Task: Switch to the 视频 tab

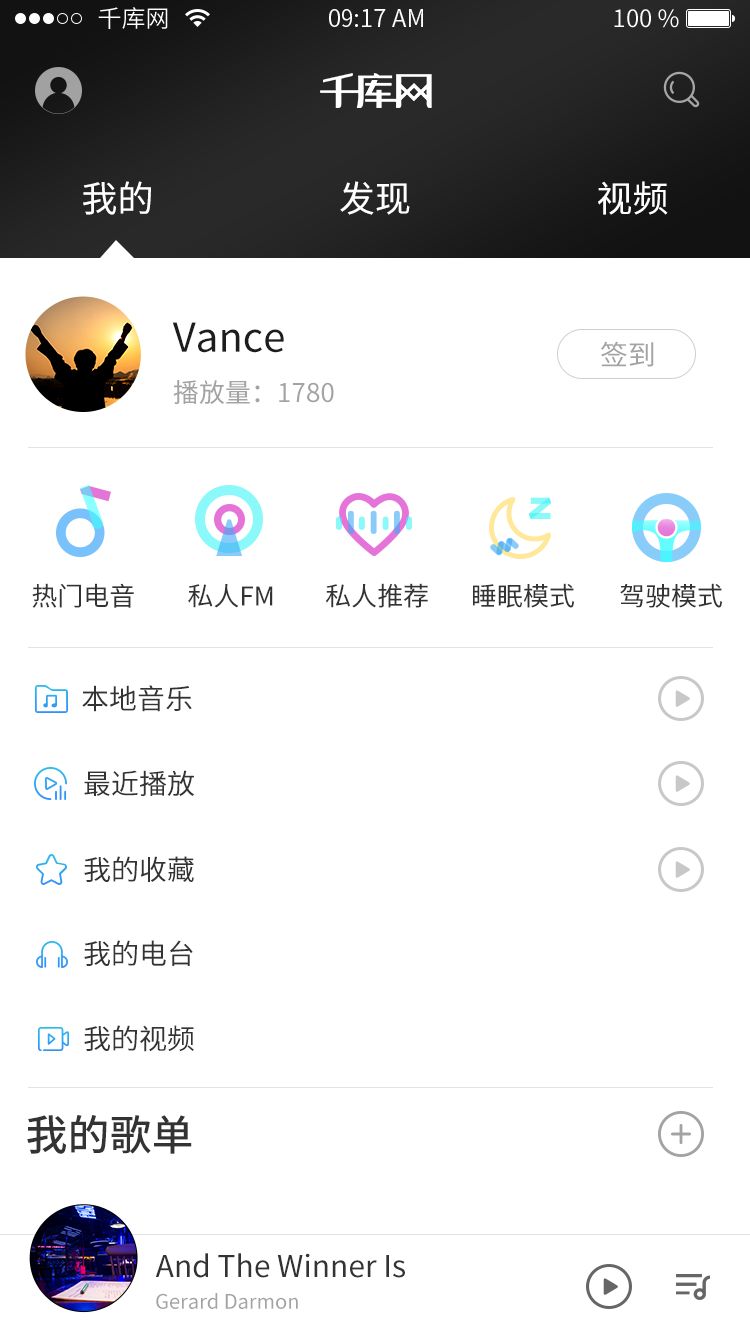Action: click(x=632, y=199)
